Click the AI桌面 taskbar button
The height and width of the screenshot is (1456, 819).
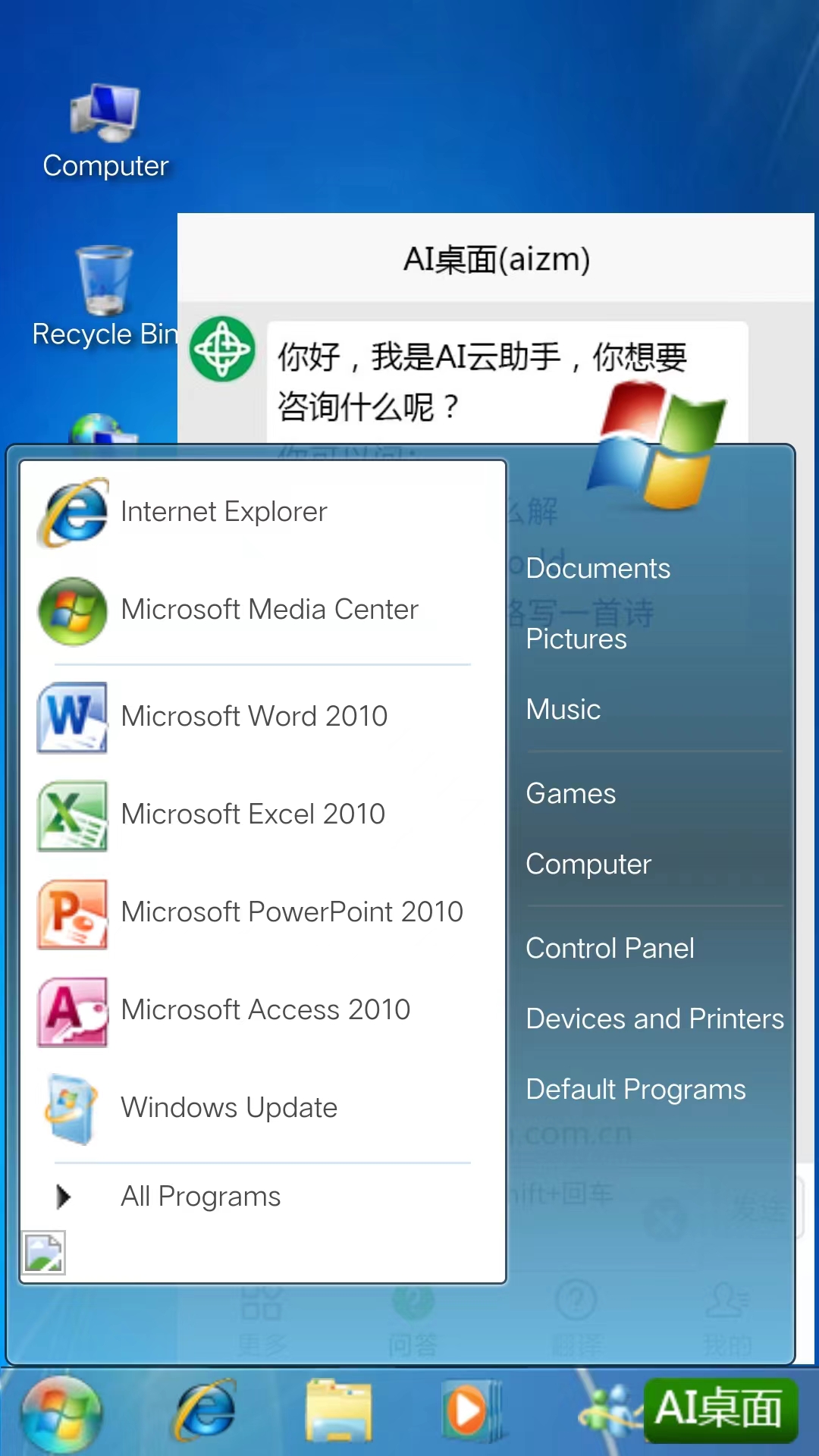tap(719, 1408)
